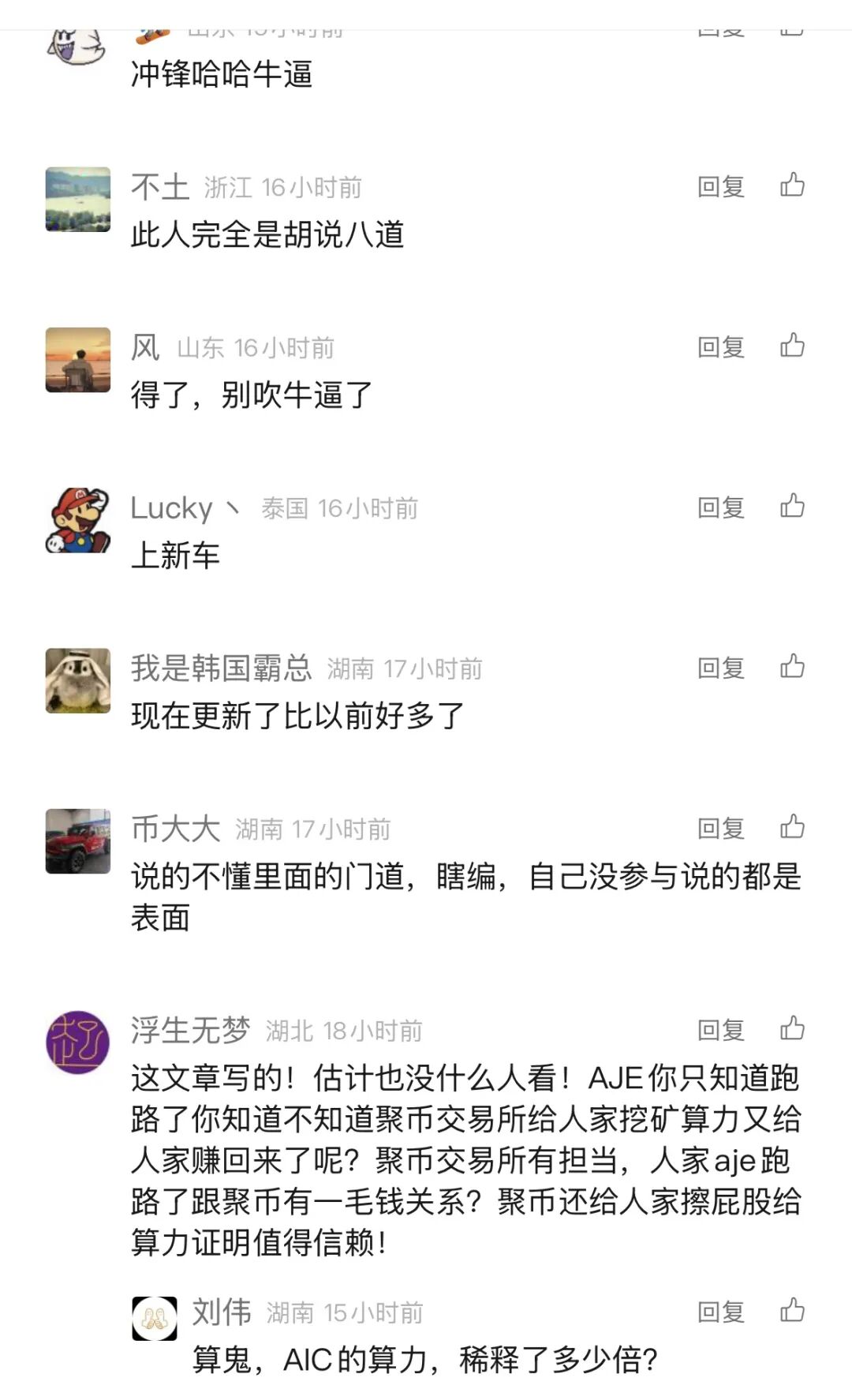Like 币大大's comment

[791, 829]
